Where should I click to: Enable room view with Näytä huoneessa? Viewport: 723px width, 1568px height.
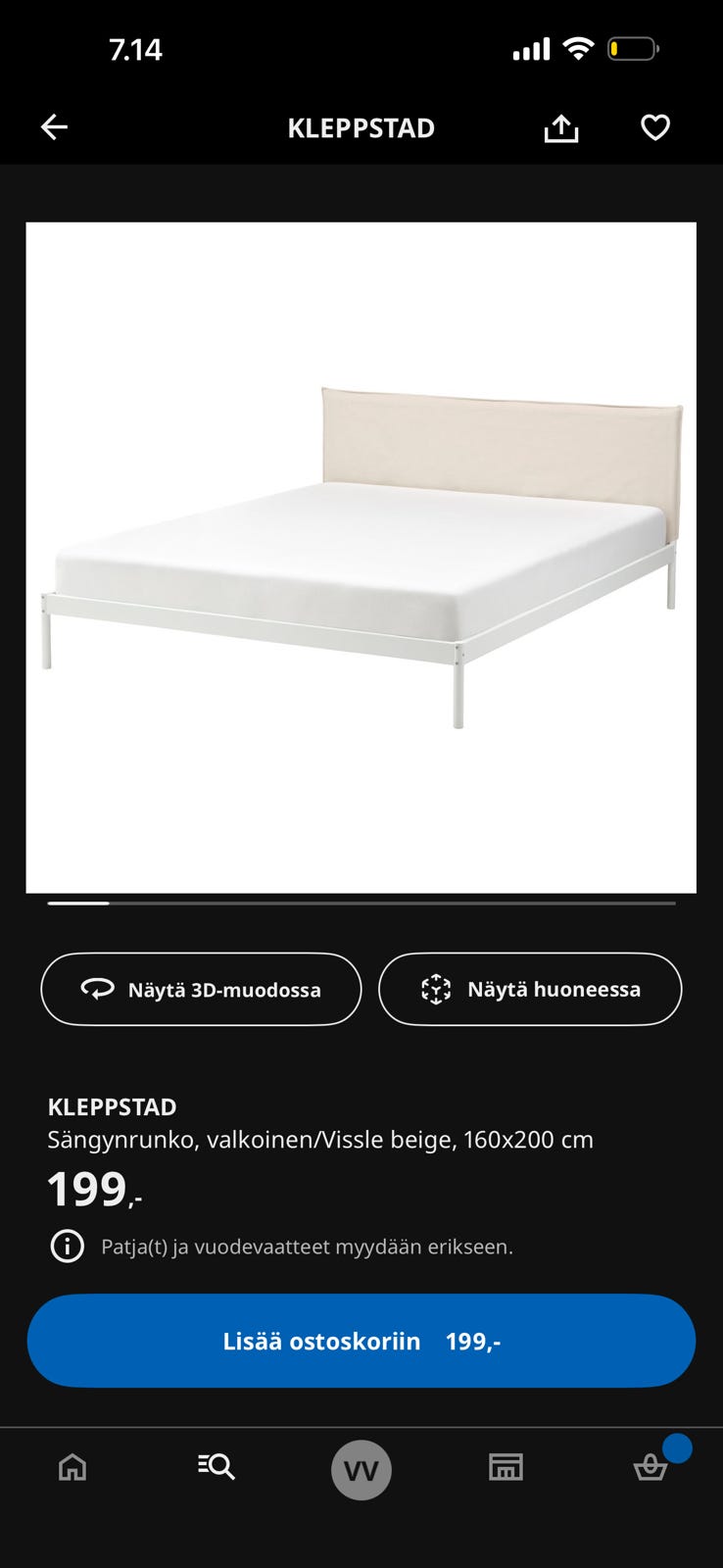click(x=530, y=990)
